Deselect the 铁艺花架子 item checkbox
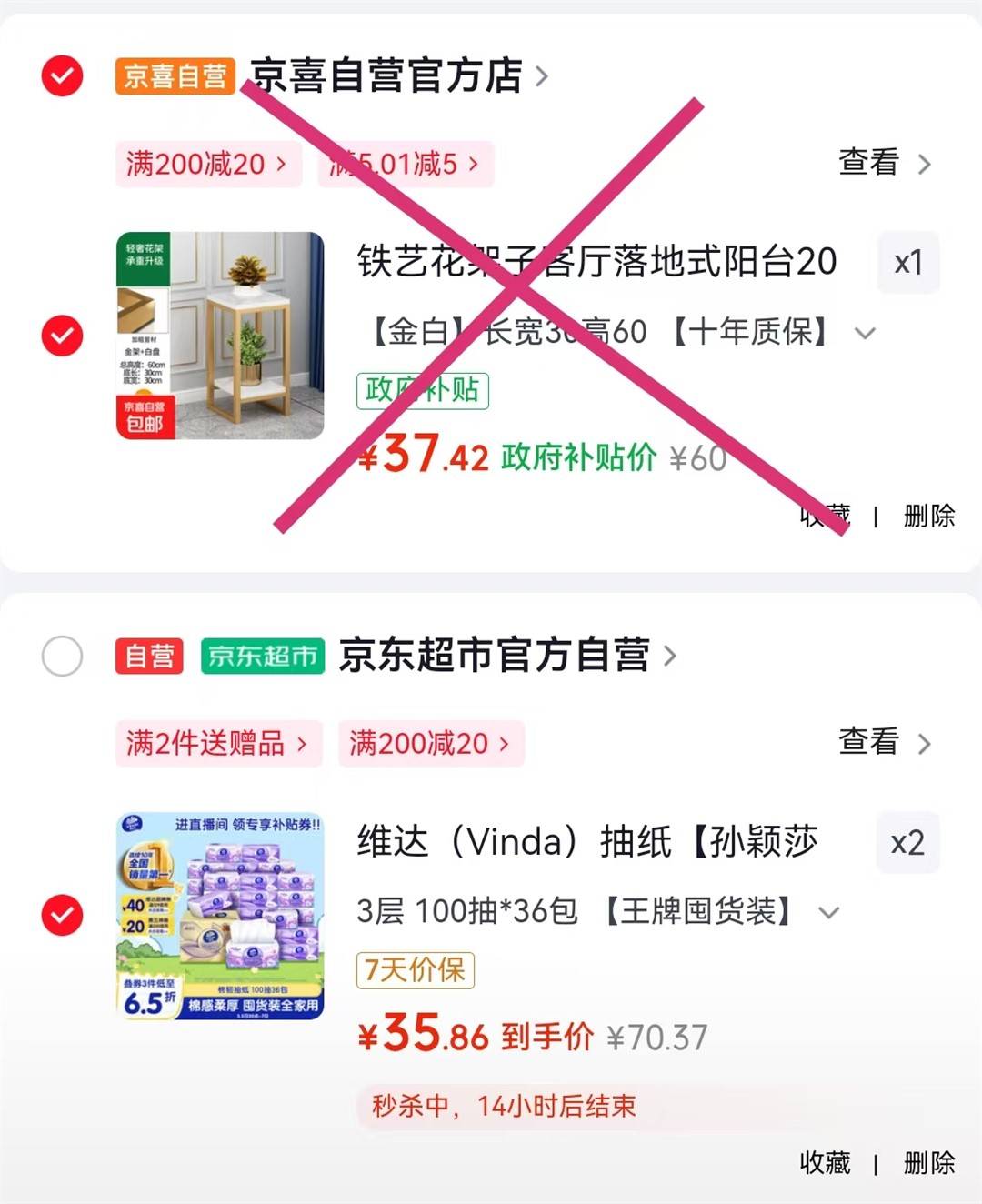Screen dimensions: 982x1204 pyautogui.click(x=62, y=336)
